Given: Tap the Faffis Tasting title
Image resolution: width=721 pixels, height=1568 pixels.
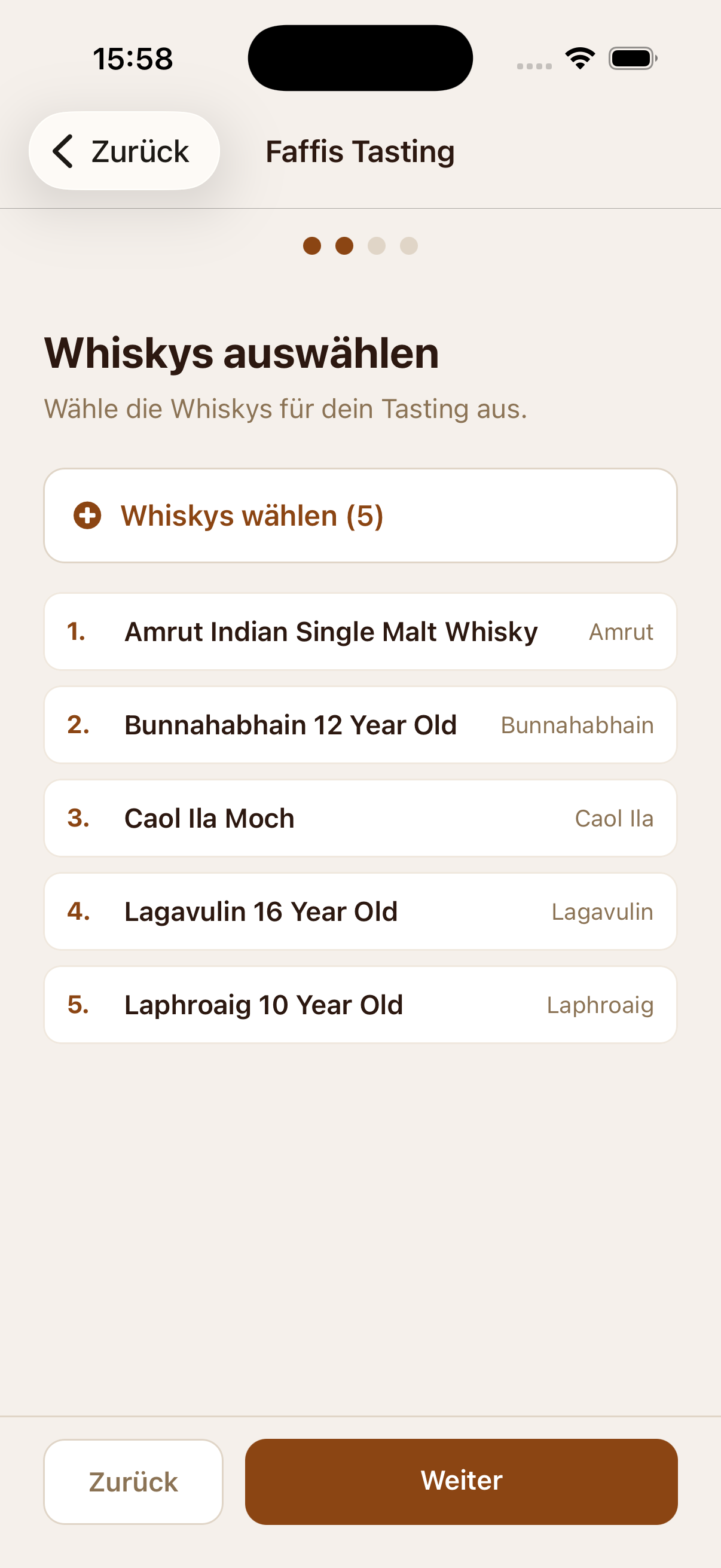Looking at the screenshot, I should tap(359, 151).
